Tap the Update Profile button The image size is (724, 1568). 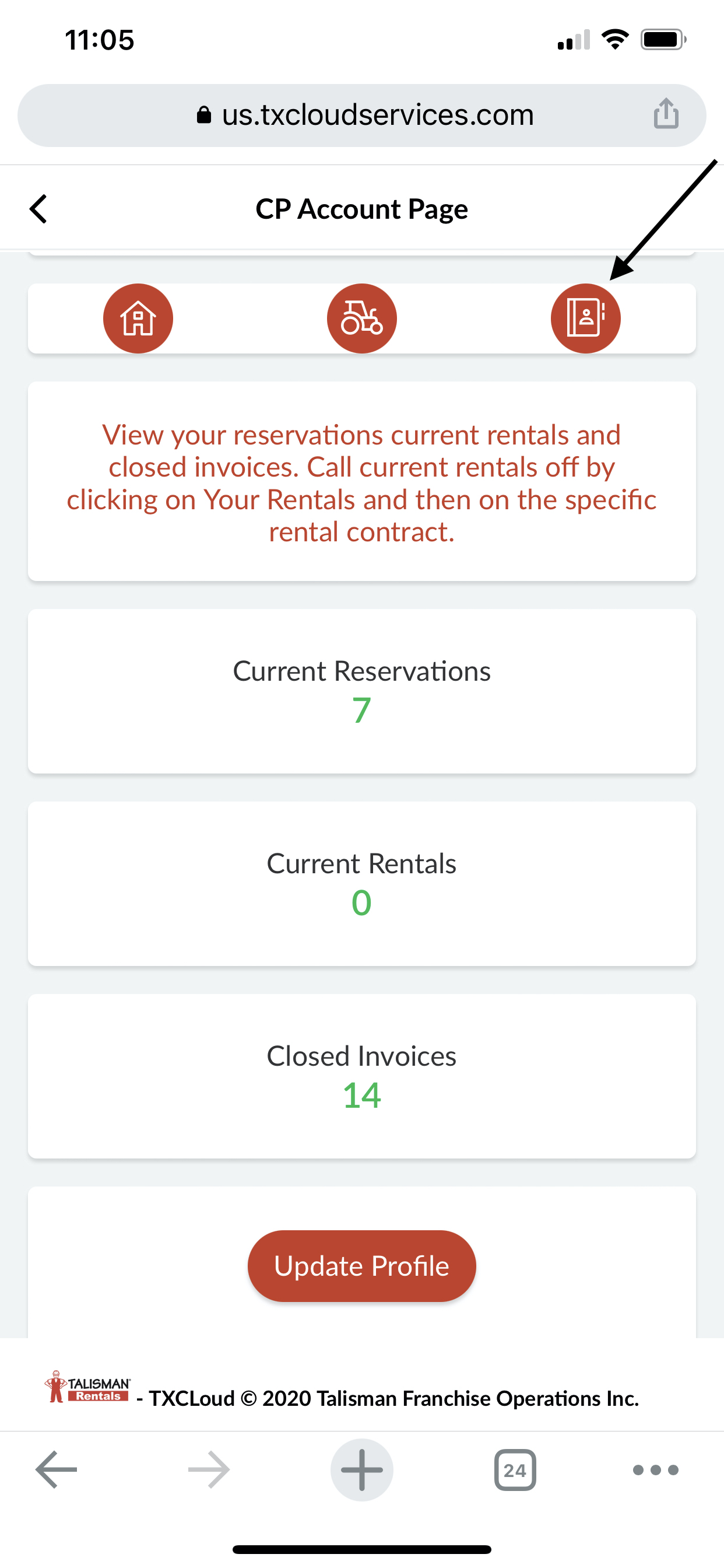point(362,1265)
